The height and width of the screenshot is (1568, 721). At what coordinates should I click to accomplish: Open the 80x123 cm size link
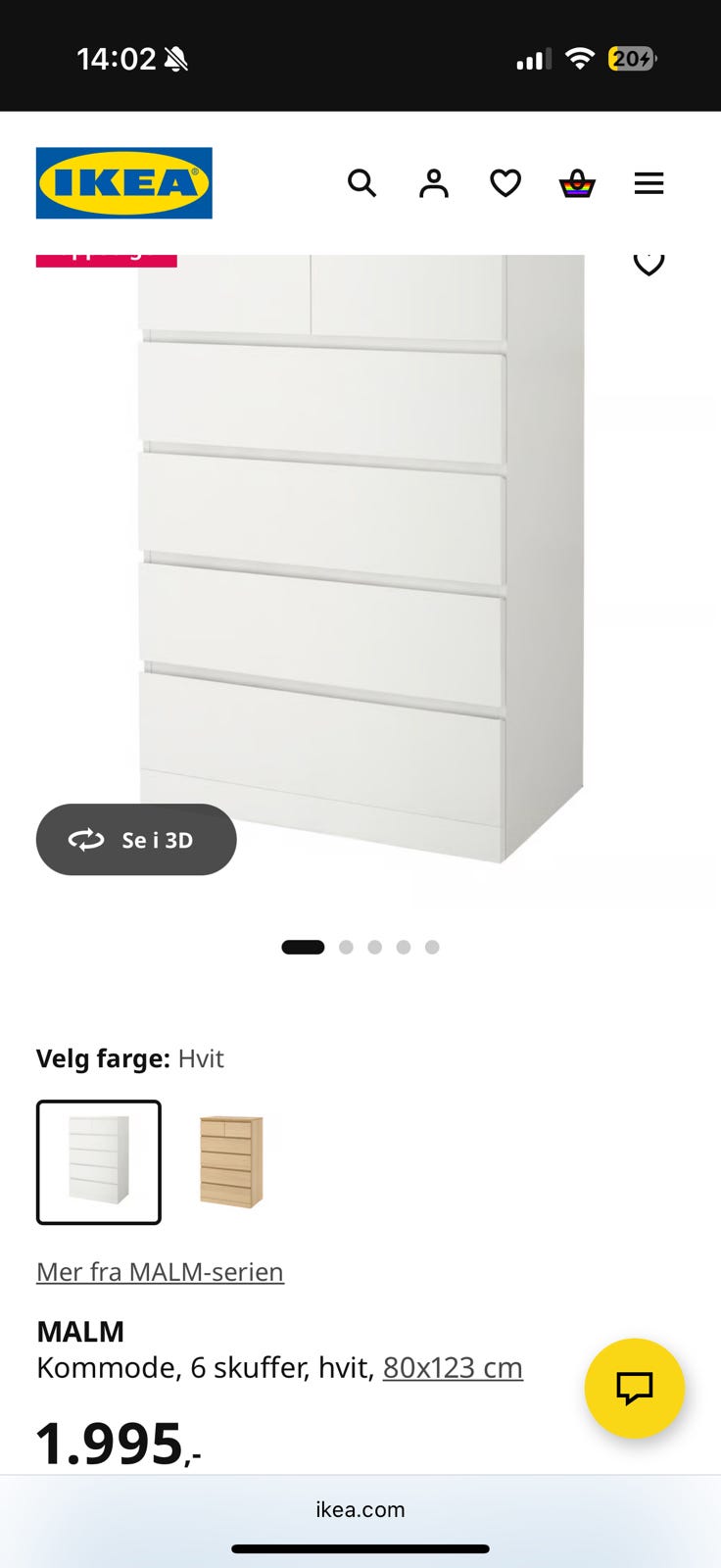click(453, 1367)
